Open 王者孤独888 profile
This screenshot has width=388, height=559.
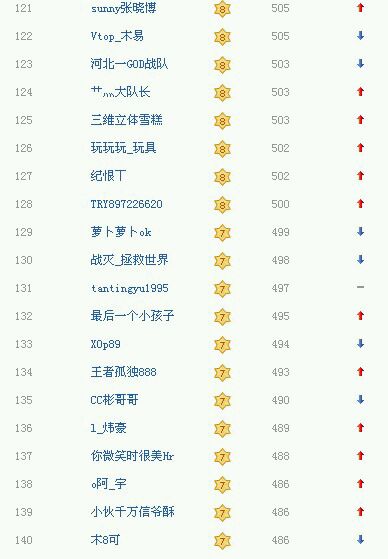[x=123, y=372]
